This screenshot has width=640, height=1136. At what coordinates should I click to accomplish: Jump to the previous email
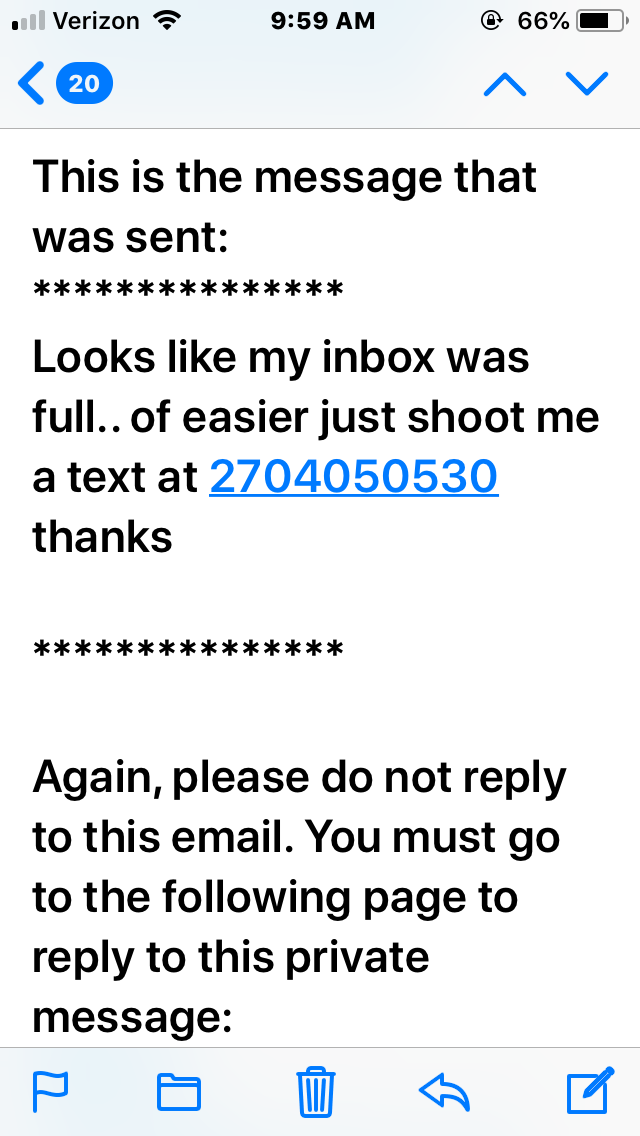(x=504, y=84)
